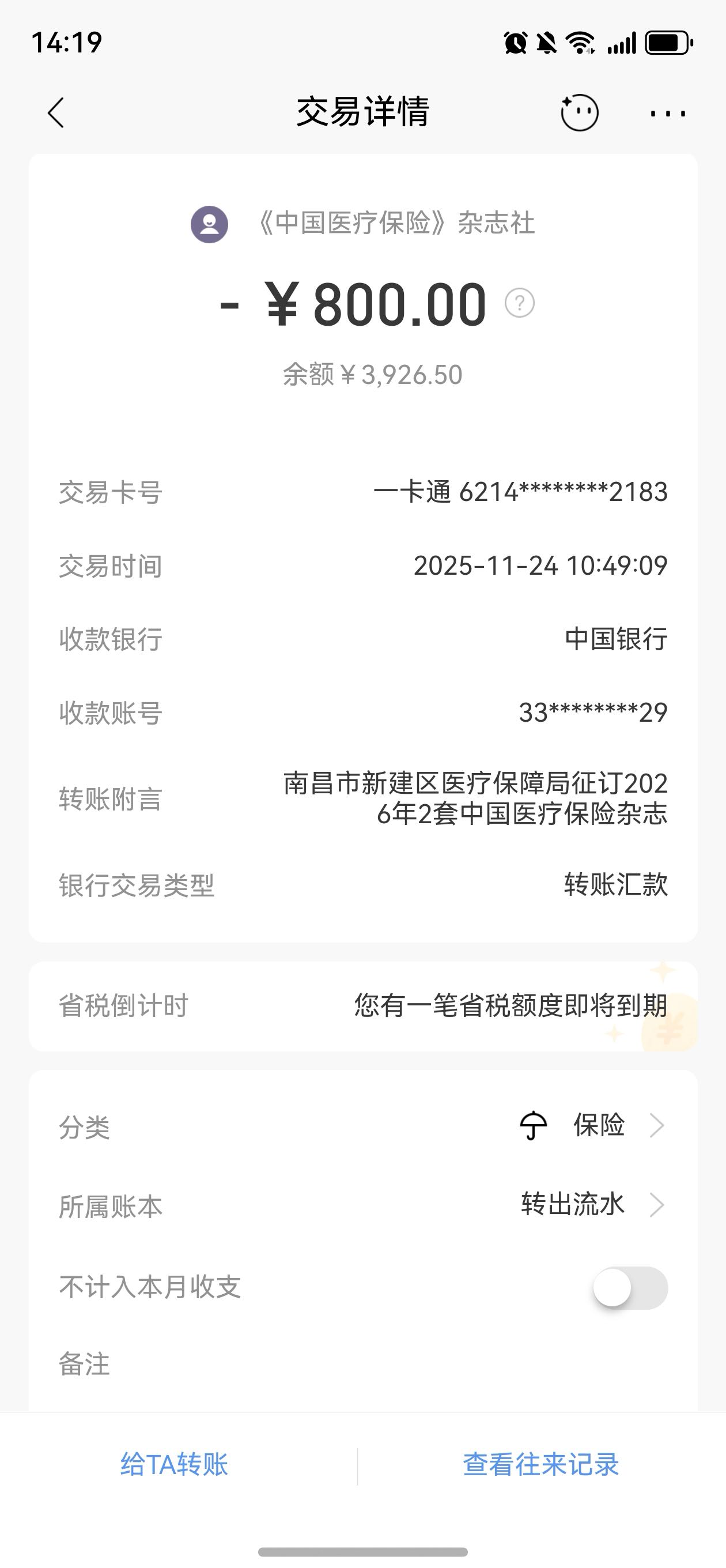Open the three-dot overflow menu
726x1568 pixels.
667,113
